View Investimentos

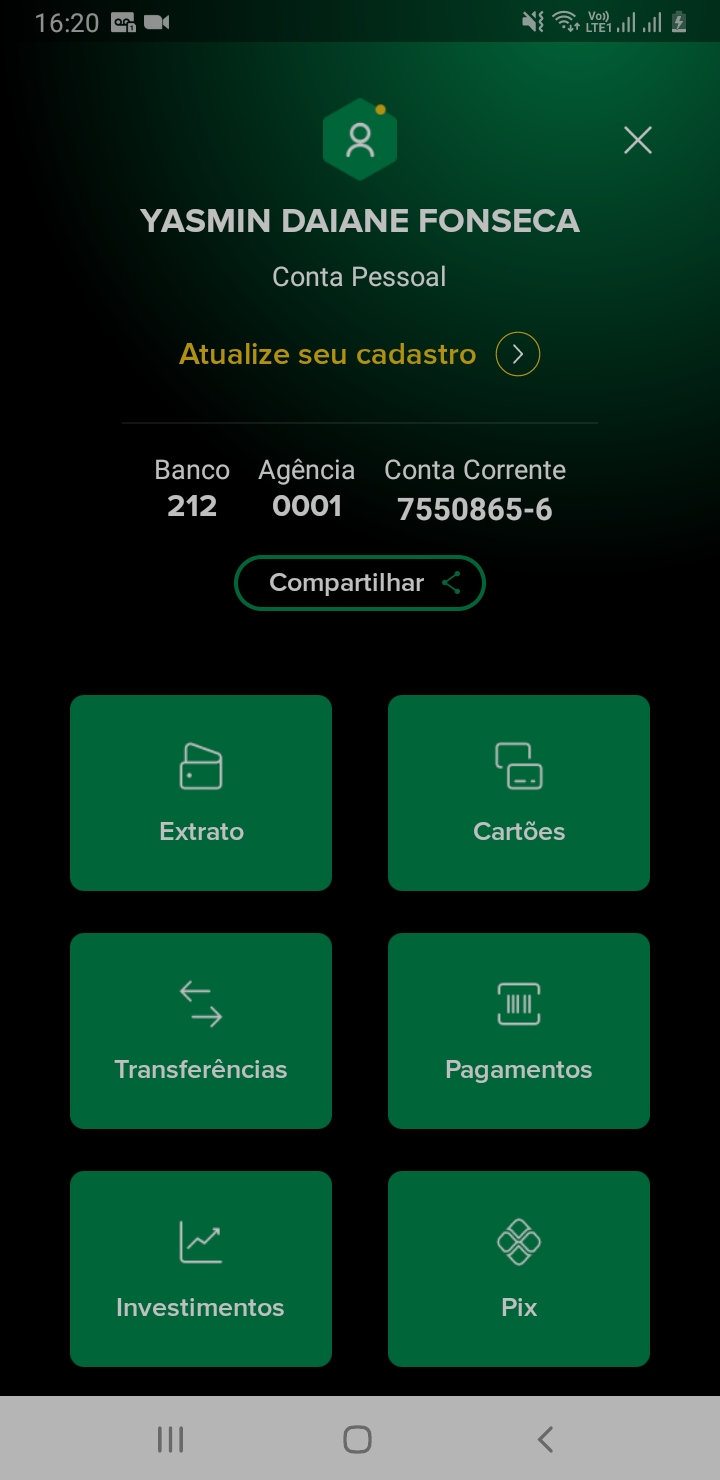tap(201, 1268)
